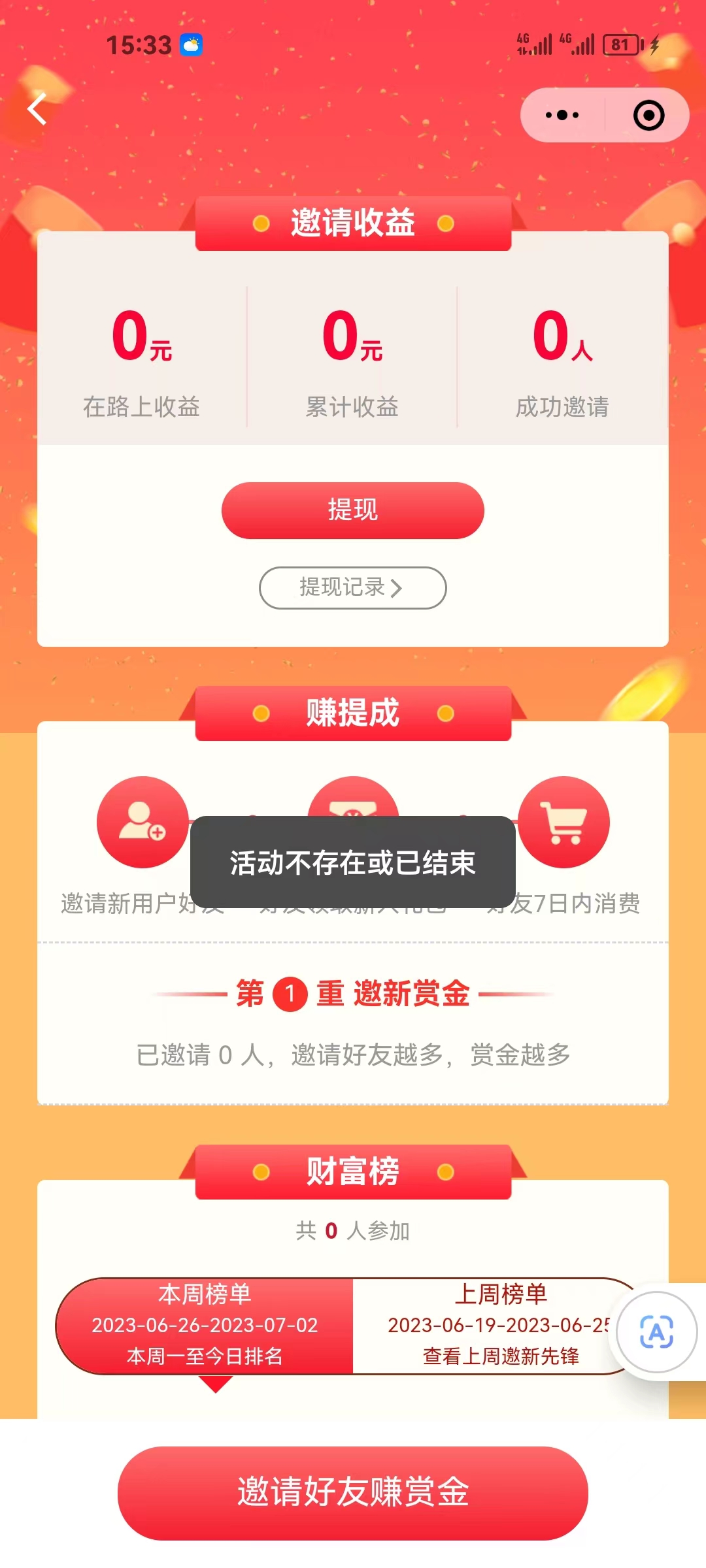Open the floating translate scan icon

656,1332
